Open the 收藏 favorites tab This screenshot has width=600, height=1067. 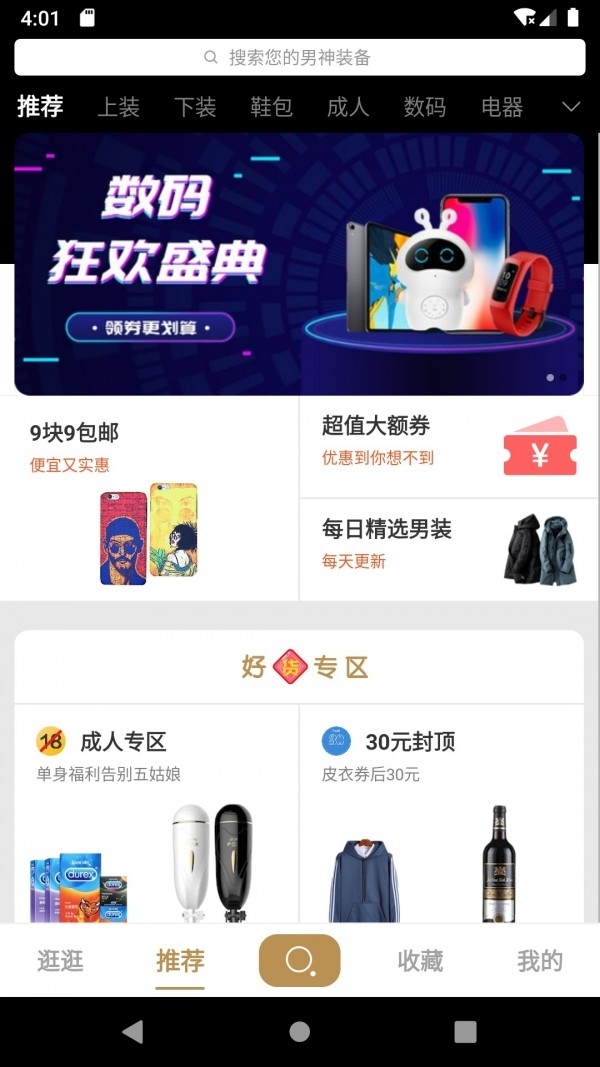[x=420, y=961]
